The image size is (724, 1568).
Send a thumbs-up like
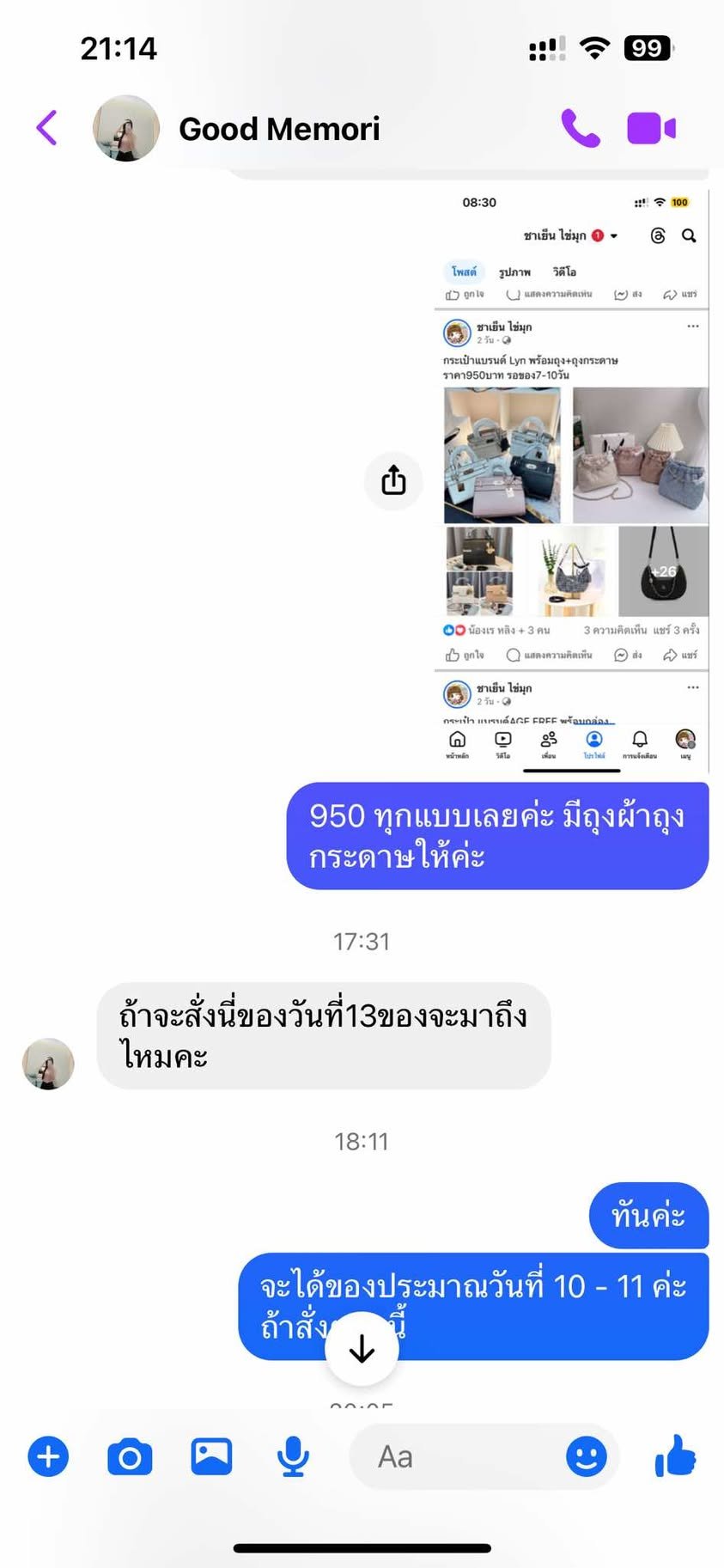pos(676,1456)
